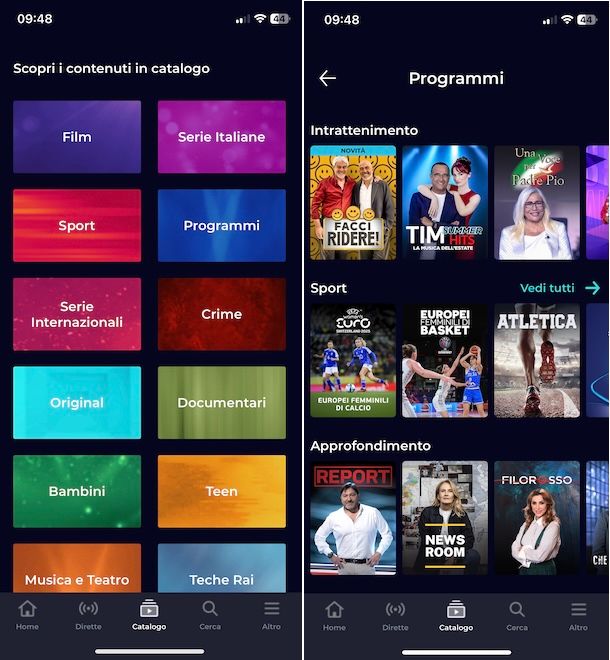Open the Original category

pos(77,403)
